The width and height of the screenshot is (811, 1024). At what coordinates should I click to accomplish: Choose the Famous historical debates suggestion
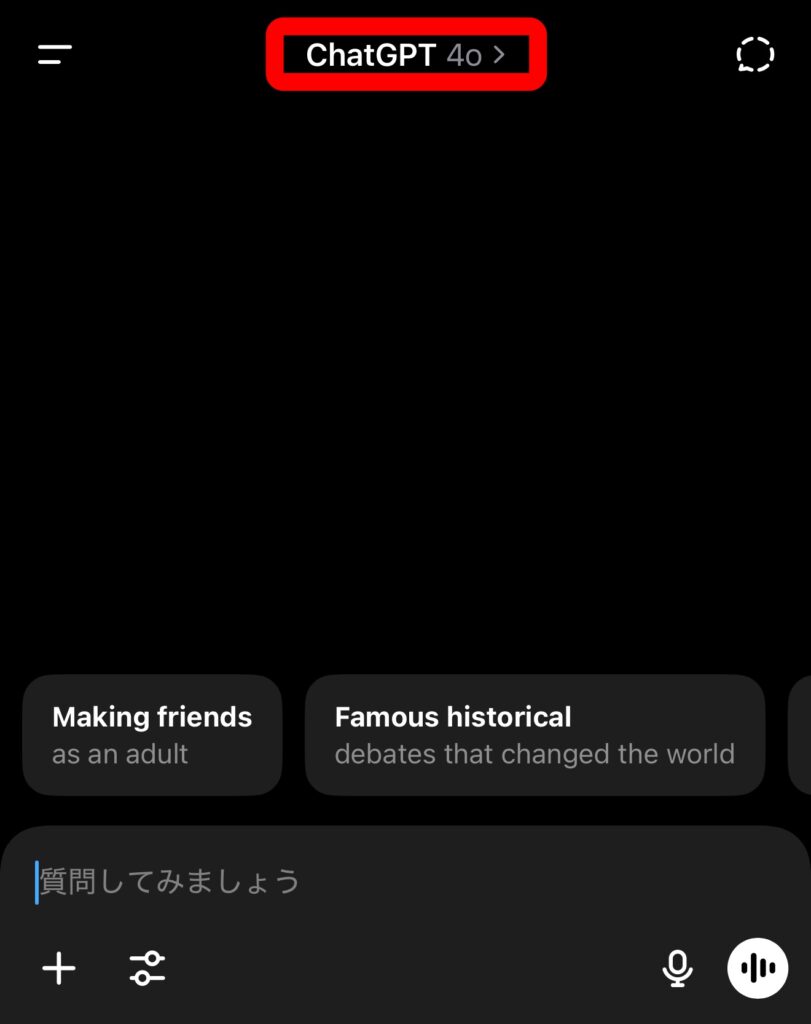click(x=534, y=735)
